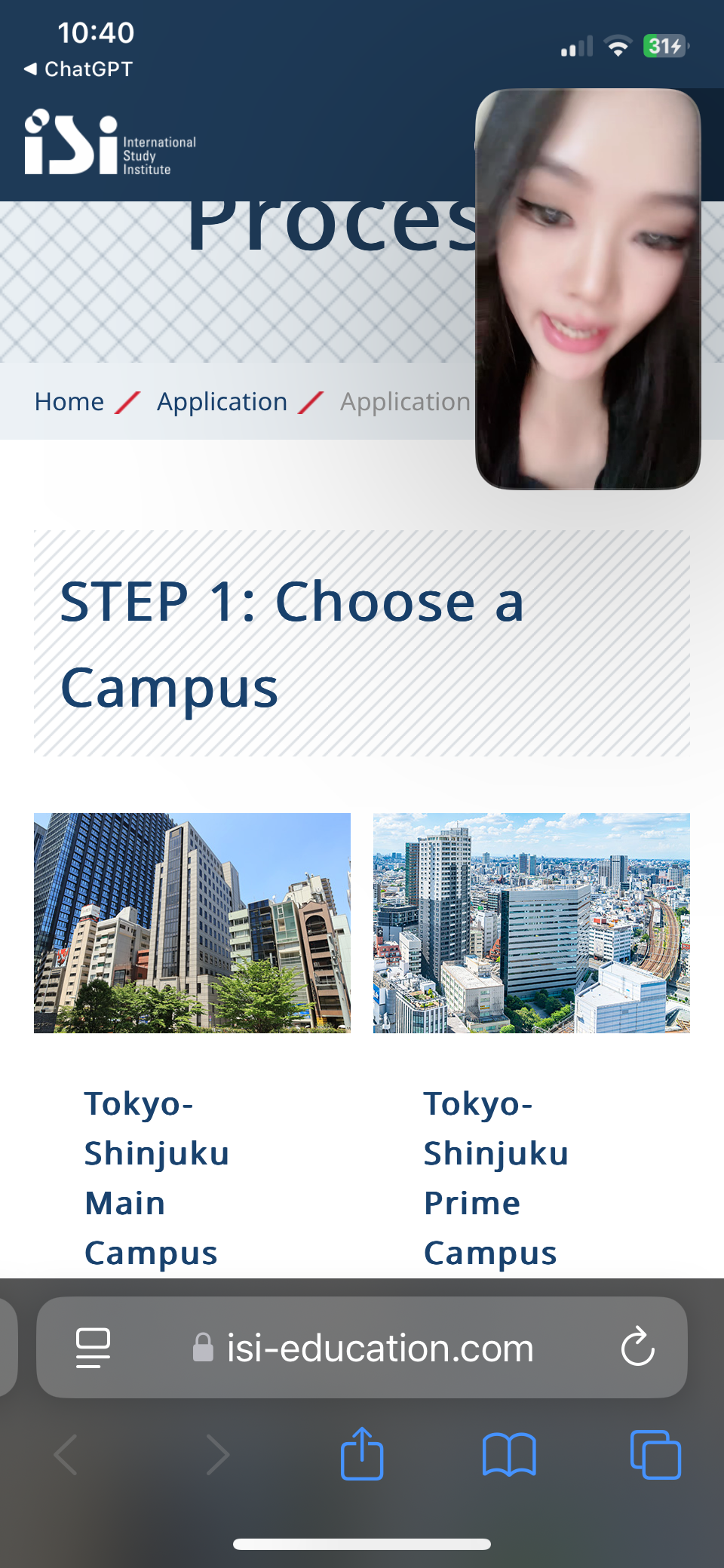Image resolution: width=724 pixels, height=1568 pixels.
Task: Share this page
Action: (x=362, y=1453)
